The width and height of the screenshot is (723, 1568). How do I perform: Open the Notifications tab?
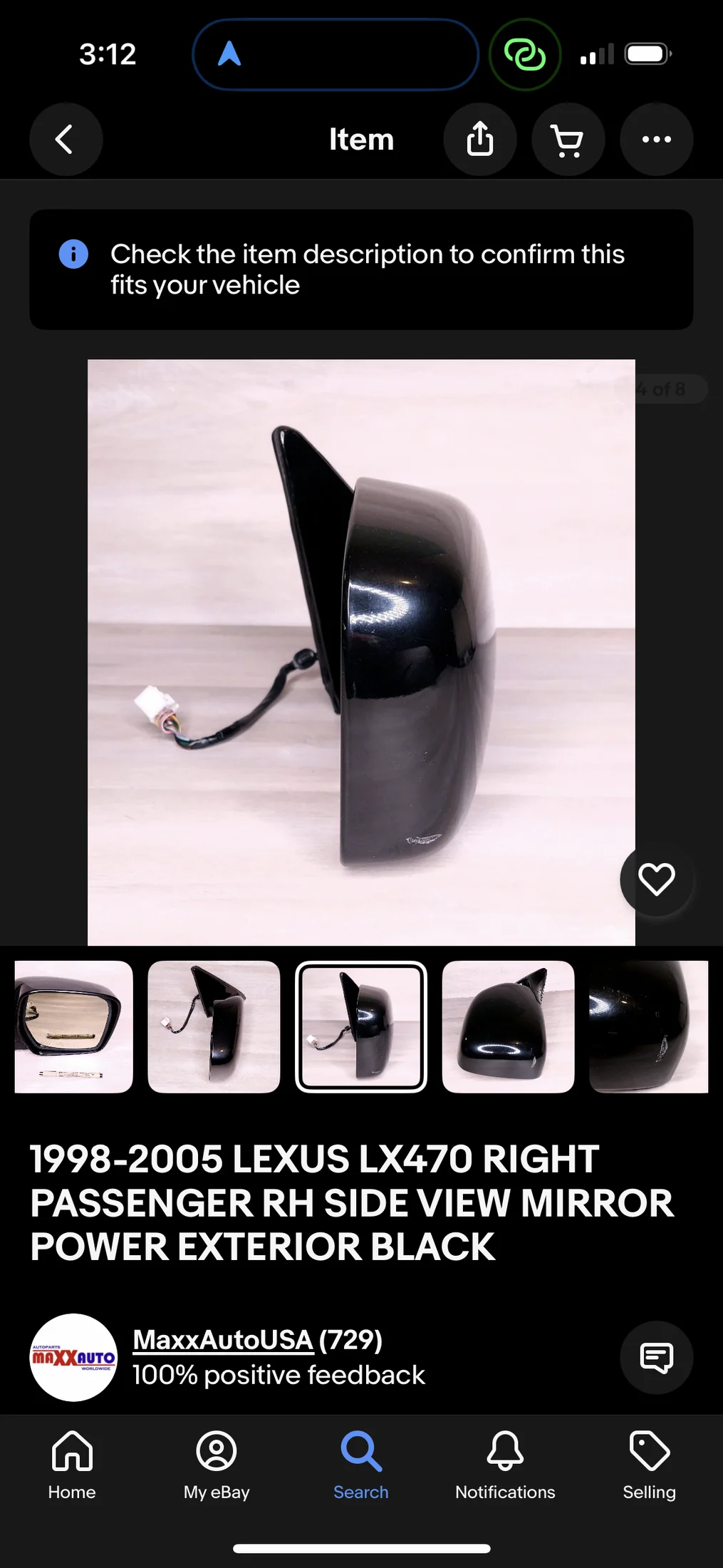coord(505,1465)
